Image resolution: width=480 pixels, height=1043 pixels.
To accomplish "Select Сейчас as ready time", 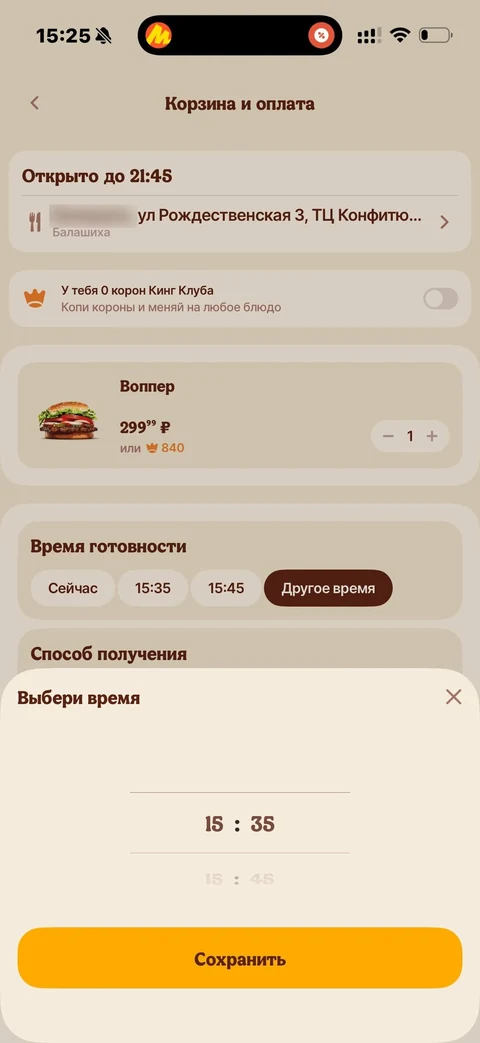I will (x=73, y=588).
